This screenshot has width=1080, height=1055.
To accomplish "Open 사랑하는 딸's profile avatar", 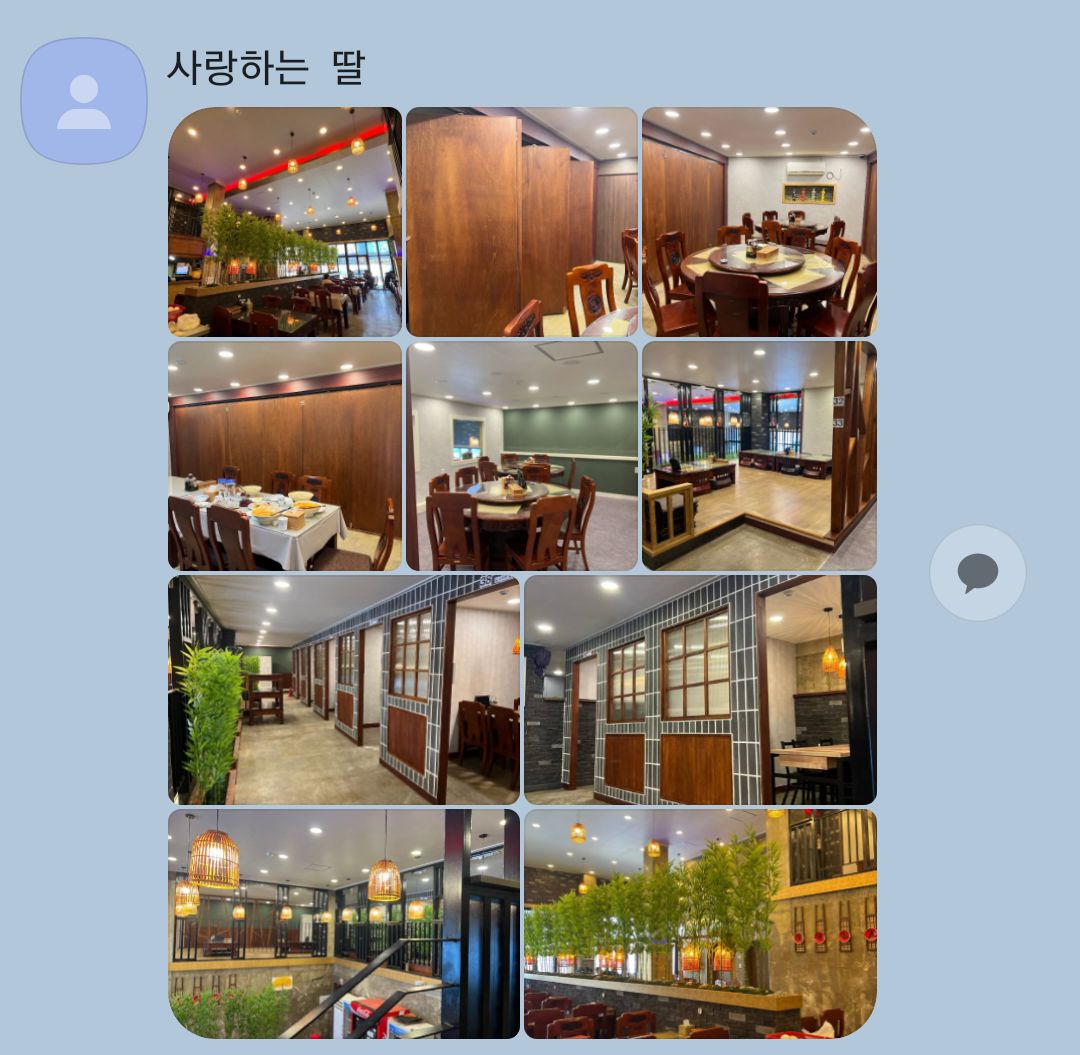I will [x=84, y=101].
